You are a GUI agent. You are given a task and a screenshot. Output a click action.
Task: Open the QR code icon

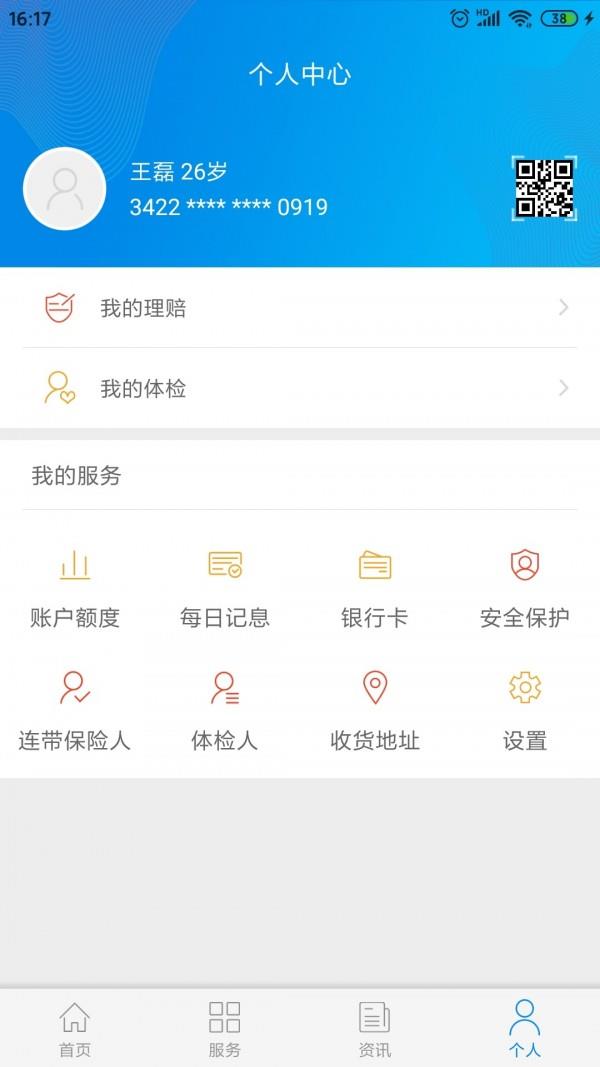544,188
